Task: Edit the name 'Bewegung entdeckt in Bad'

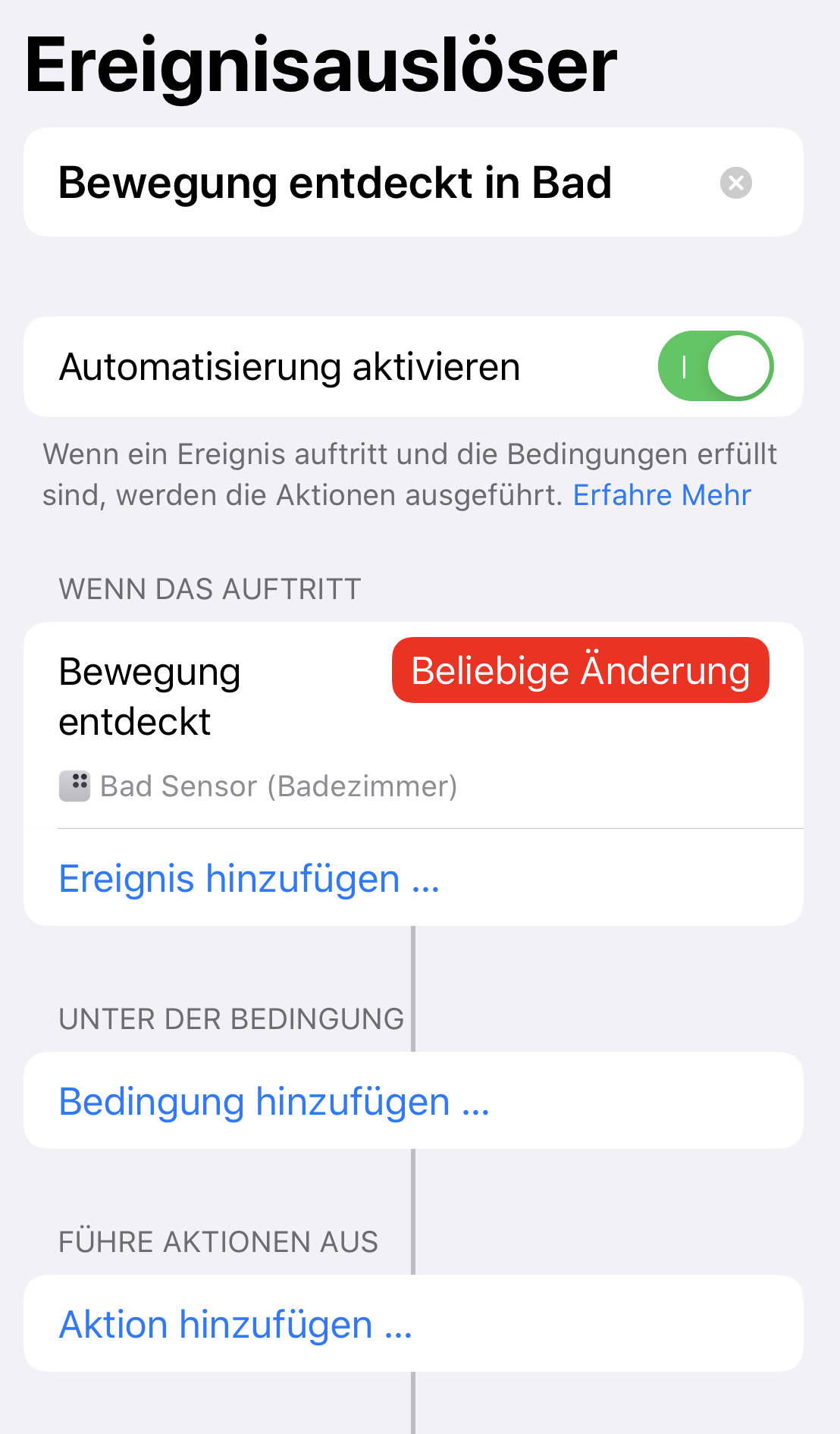Action: pyautogui.click(x=334, y=183)
